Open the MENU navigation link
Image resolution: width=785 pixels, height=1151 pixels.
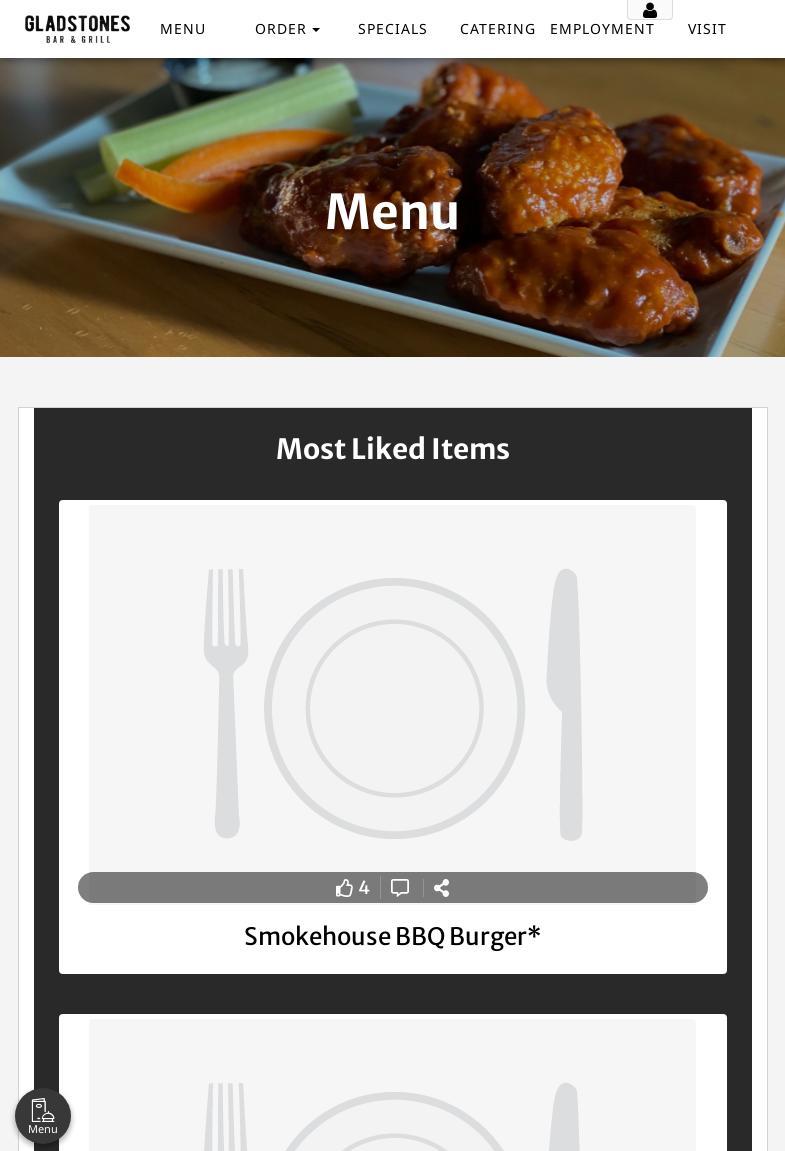coord(183,29)
